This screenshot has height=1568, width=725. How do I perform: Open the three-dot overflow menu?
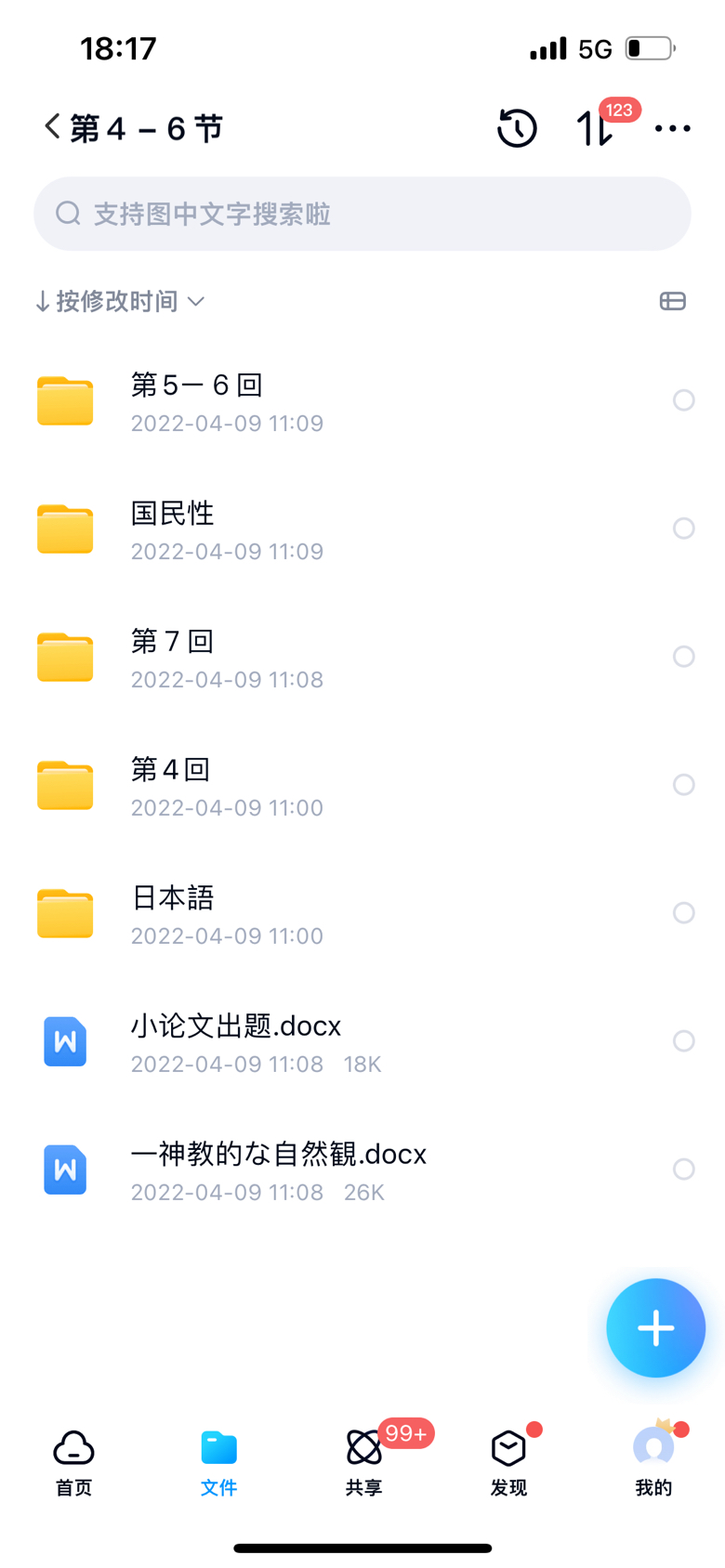[x=672, y=128]
